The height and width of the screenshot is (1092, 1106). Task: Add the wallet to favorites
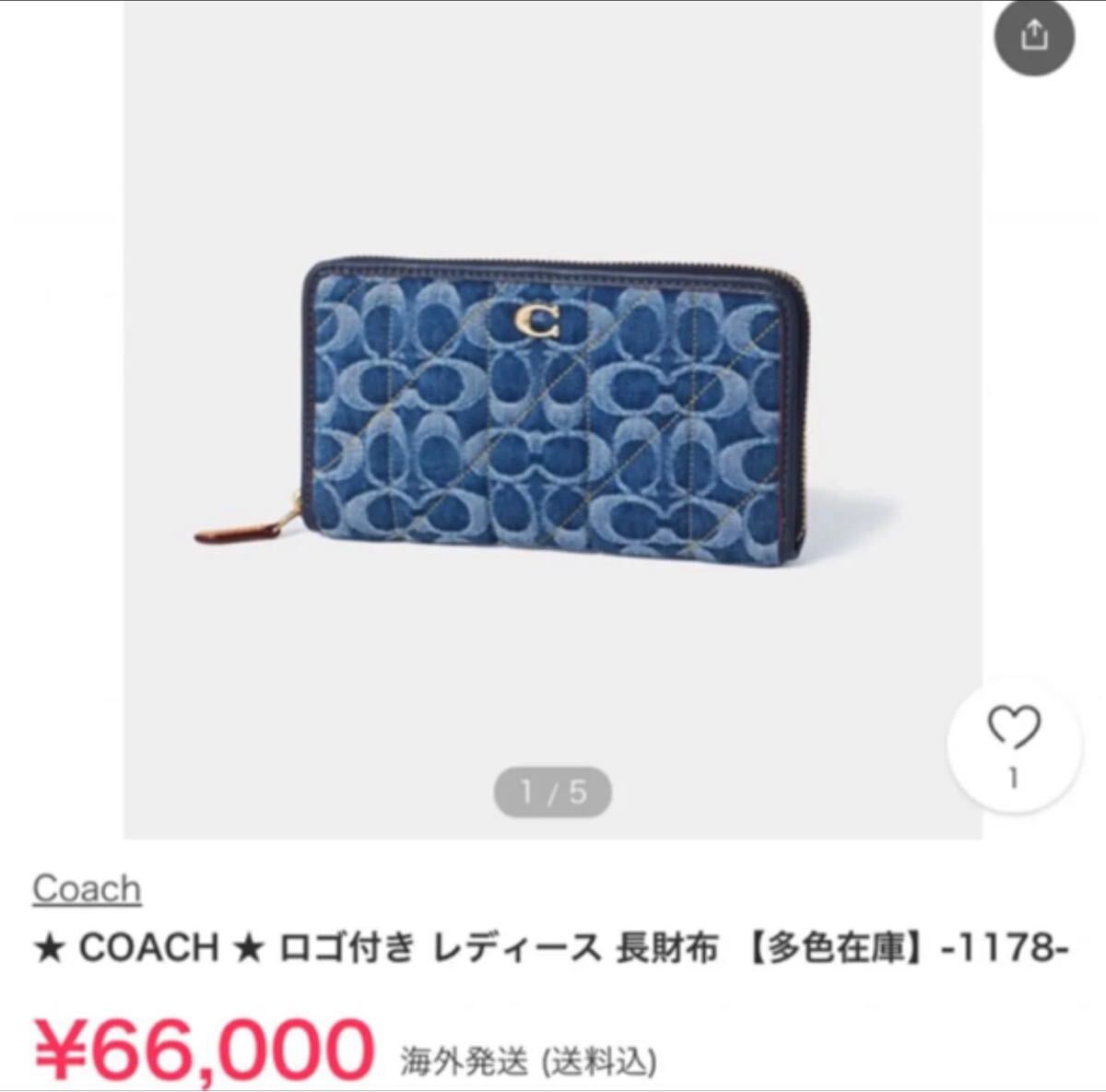pos(1014,746)
